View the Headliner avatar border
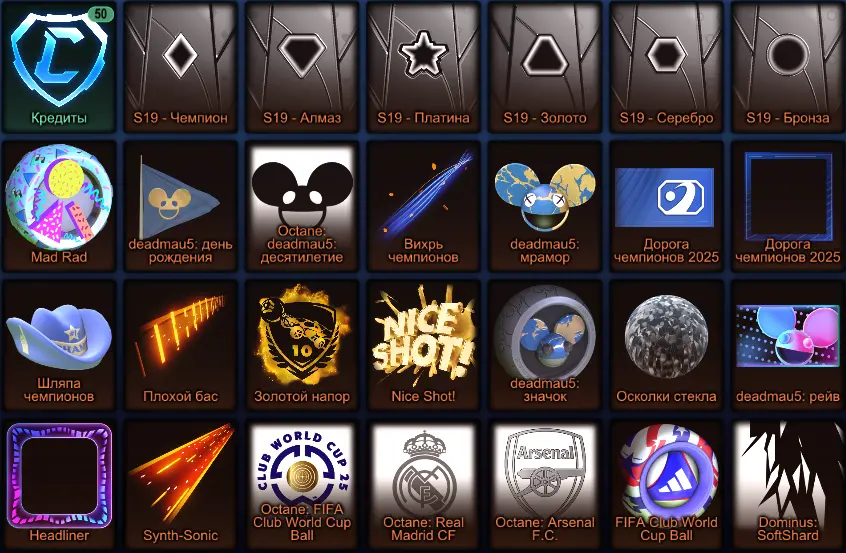 (x=58, y=483)
